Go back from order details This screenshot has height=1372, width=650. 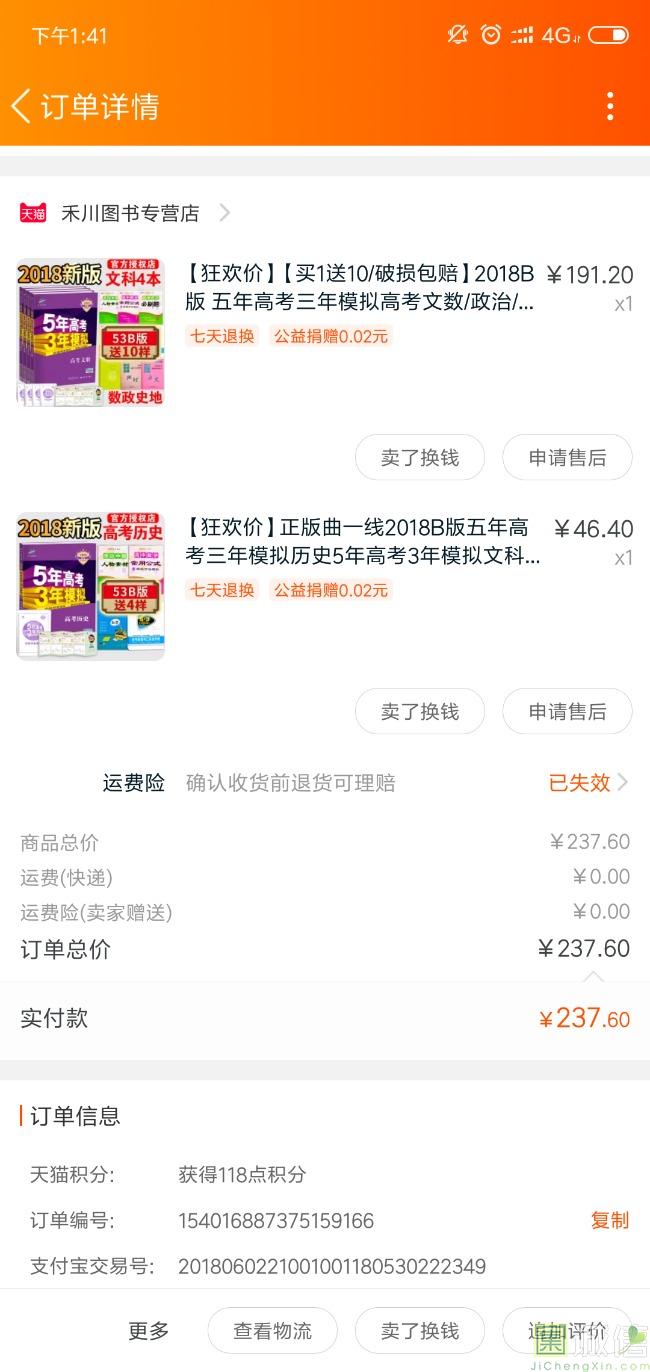tap(22, 106)
